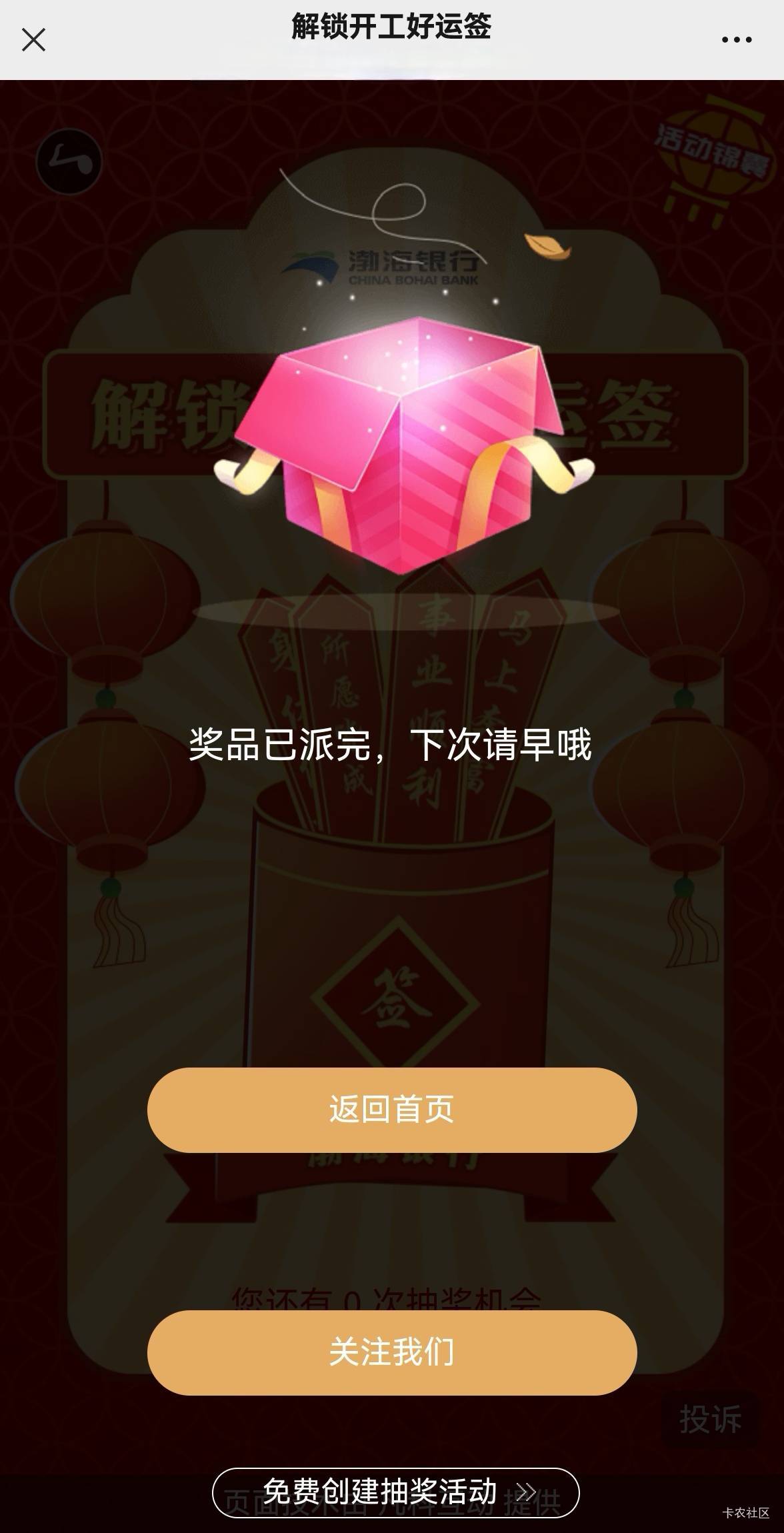This screenshot has height=1533, width=784.
Task: Close the page with the X icon
Action: tap(33, 40)
